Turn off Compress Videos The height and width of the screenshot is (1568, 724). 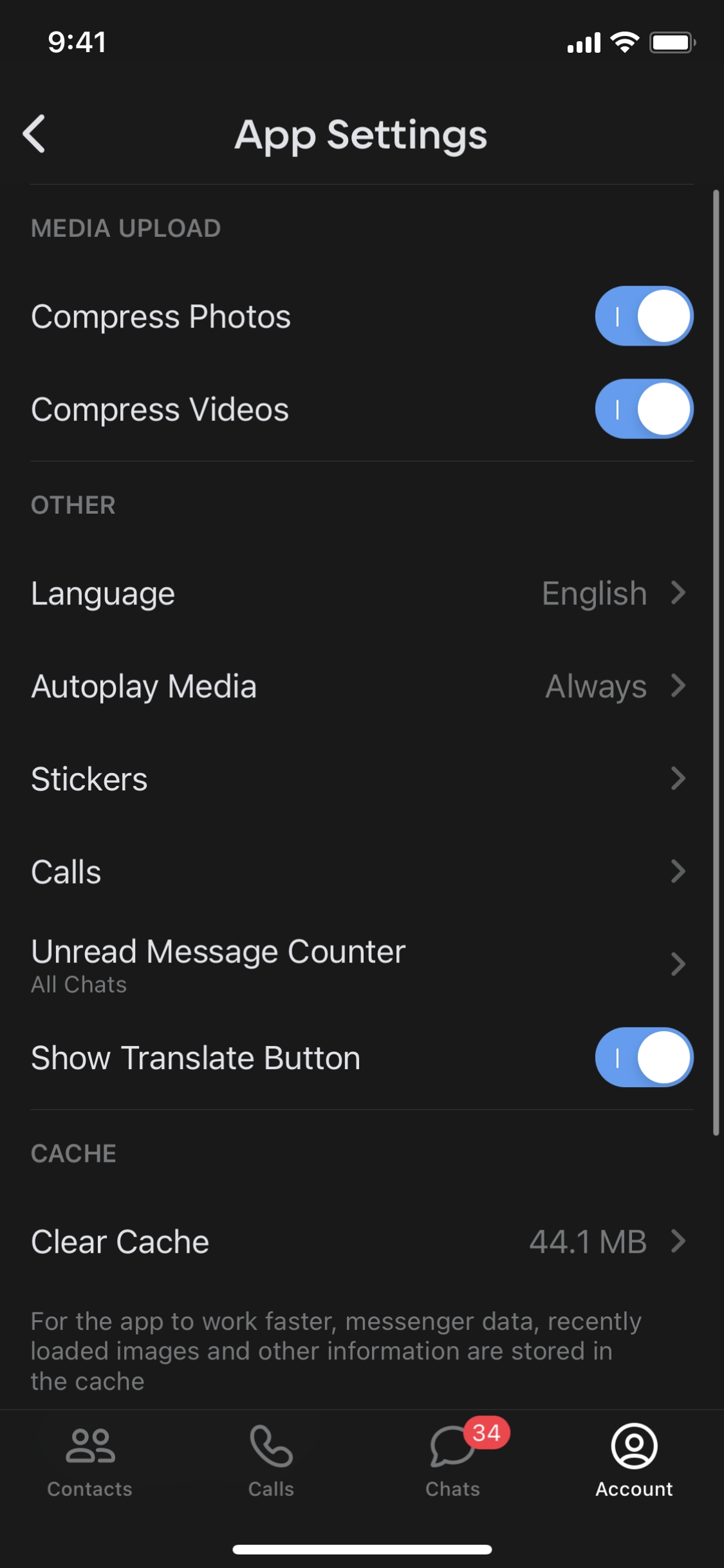click(x=644, y=409)
